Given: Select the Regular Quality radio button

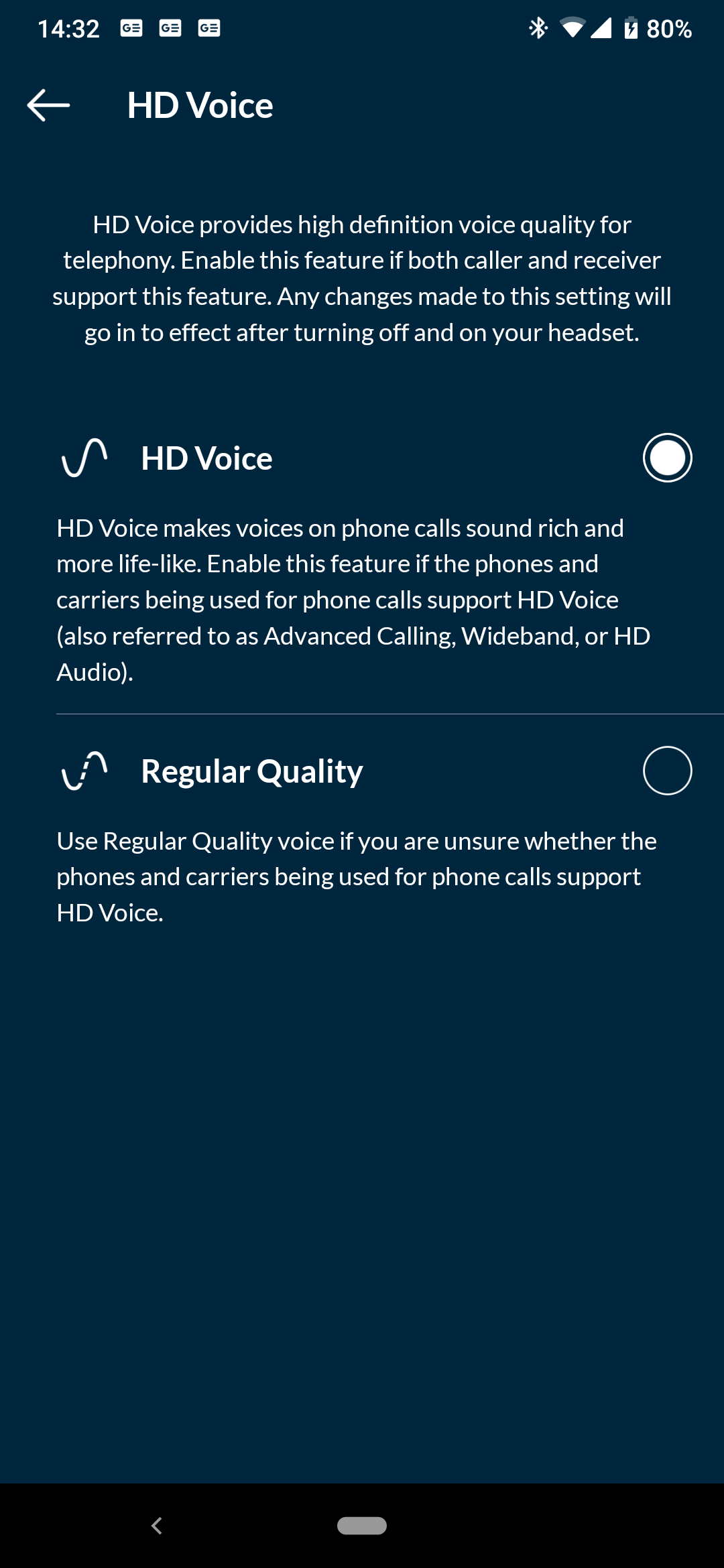Looking at the screenshot, I should 667,771.
